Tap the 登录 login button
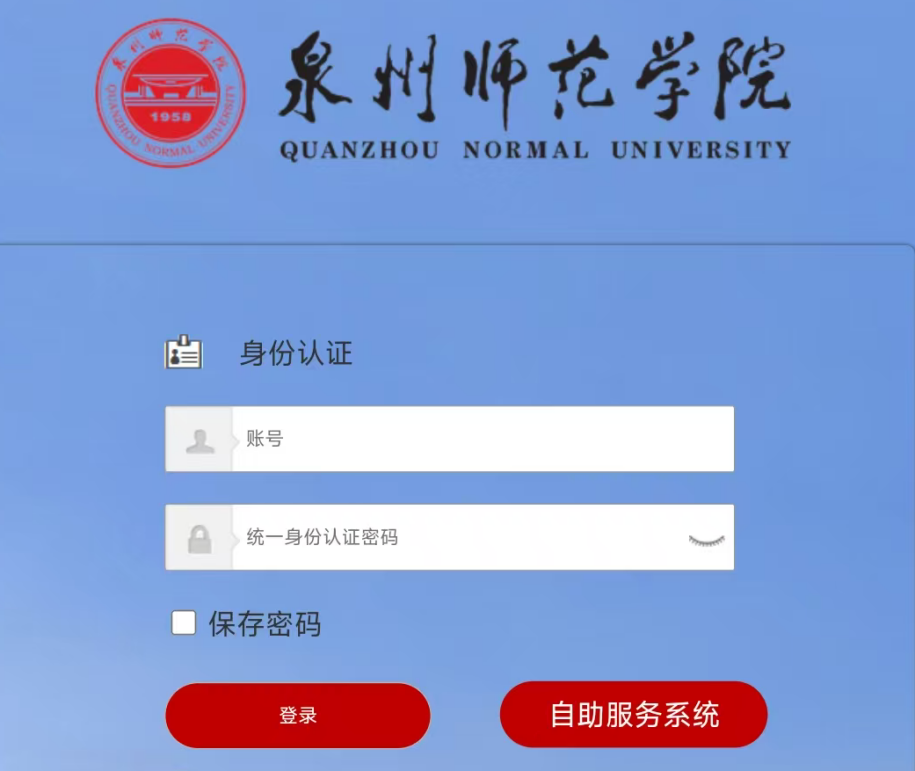 click(x=298, y=715)
